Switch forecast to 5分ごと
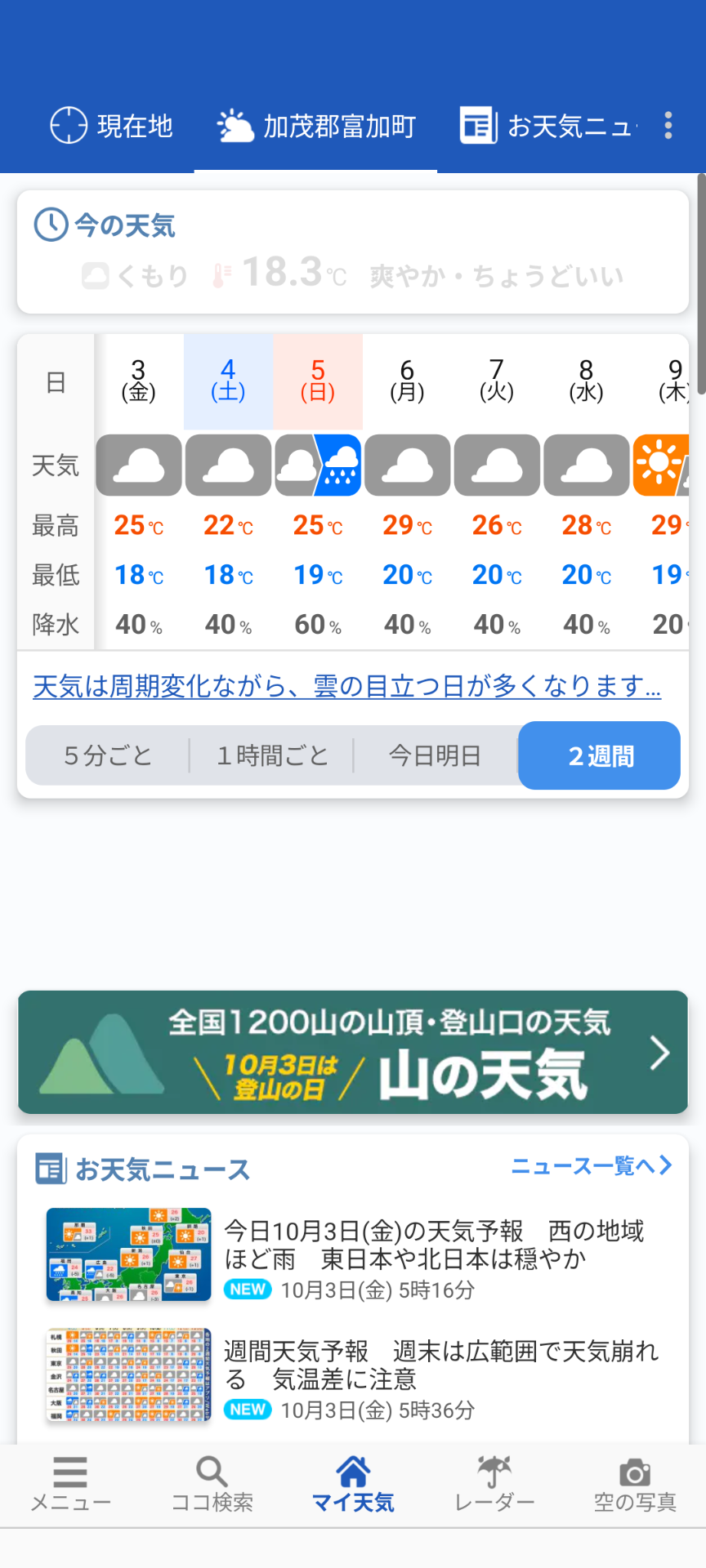 pos(108,755)
